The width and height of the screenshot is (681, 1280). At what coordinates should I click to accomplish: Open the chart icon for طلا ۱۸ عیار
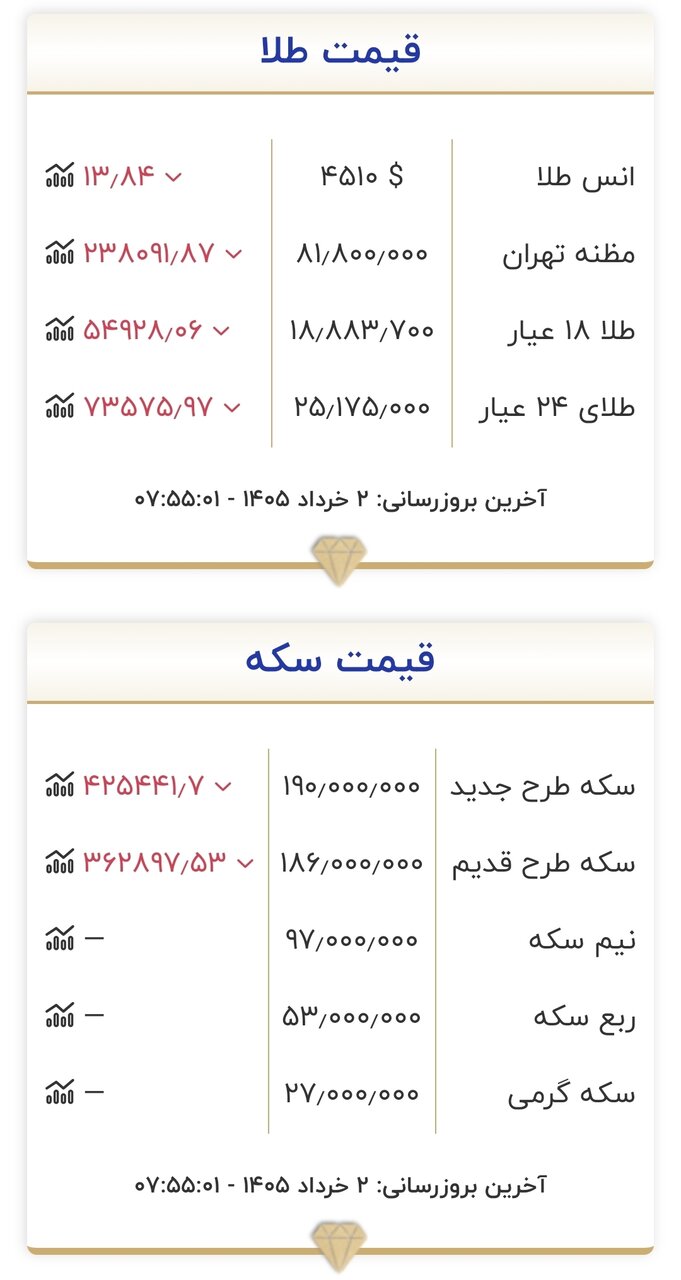pyautogui.click(x=60, y=330)
